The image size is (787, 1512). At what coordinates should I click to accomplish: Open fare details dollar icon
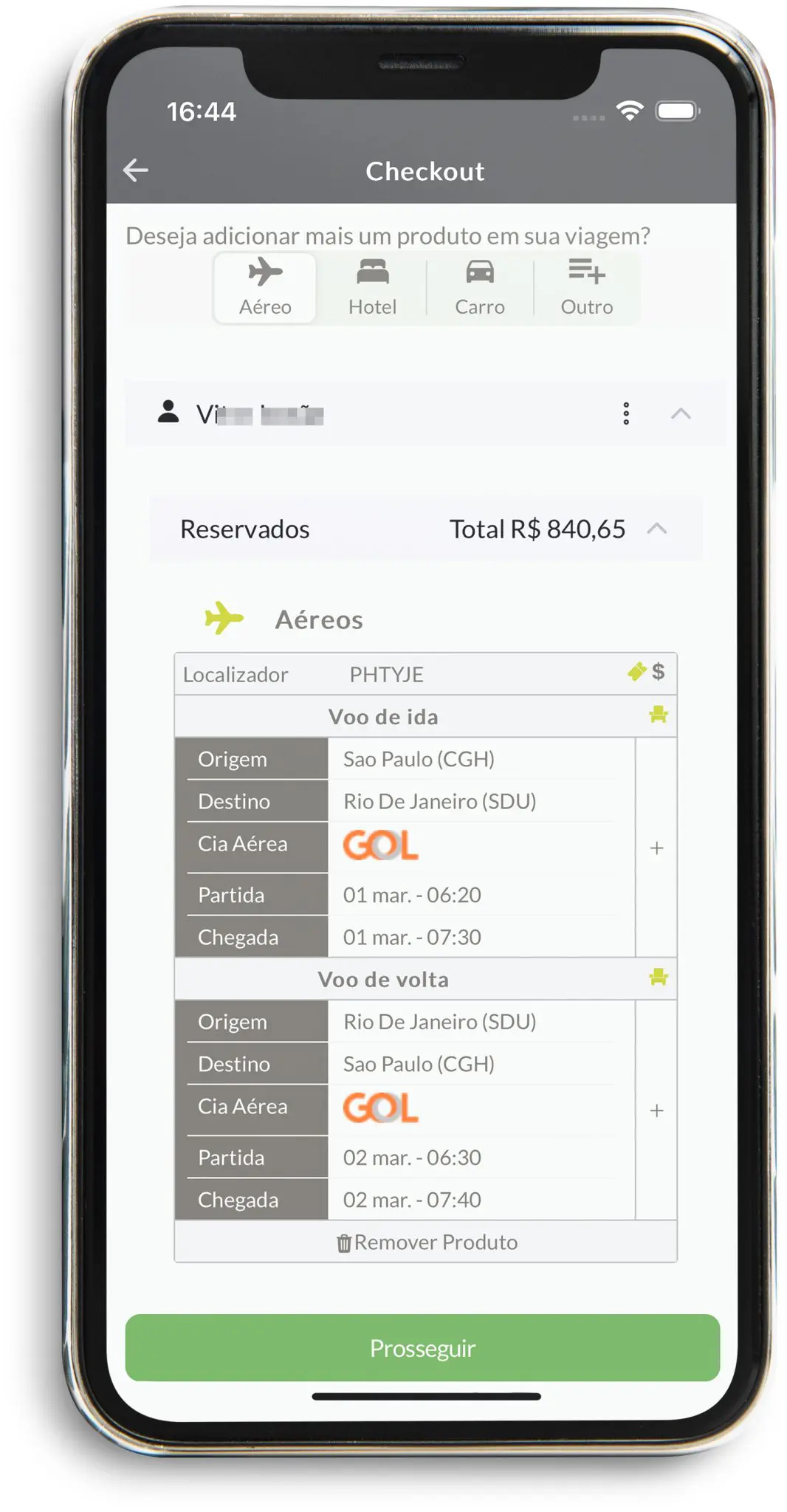coord(658,672)
